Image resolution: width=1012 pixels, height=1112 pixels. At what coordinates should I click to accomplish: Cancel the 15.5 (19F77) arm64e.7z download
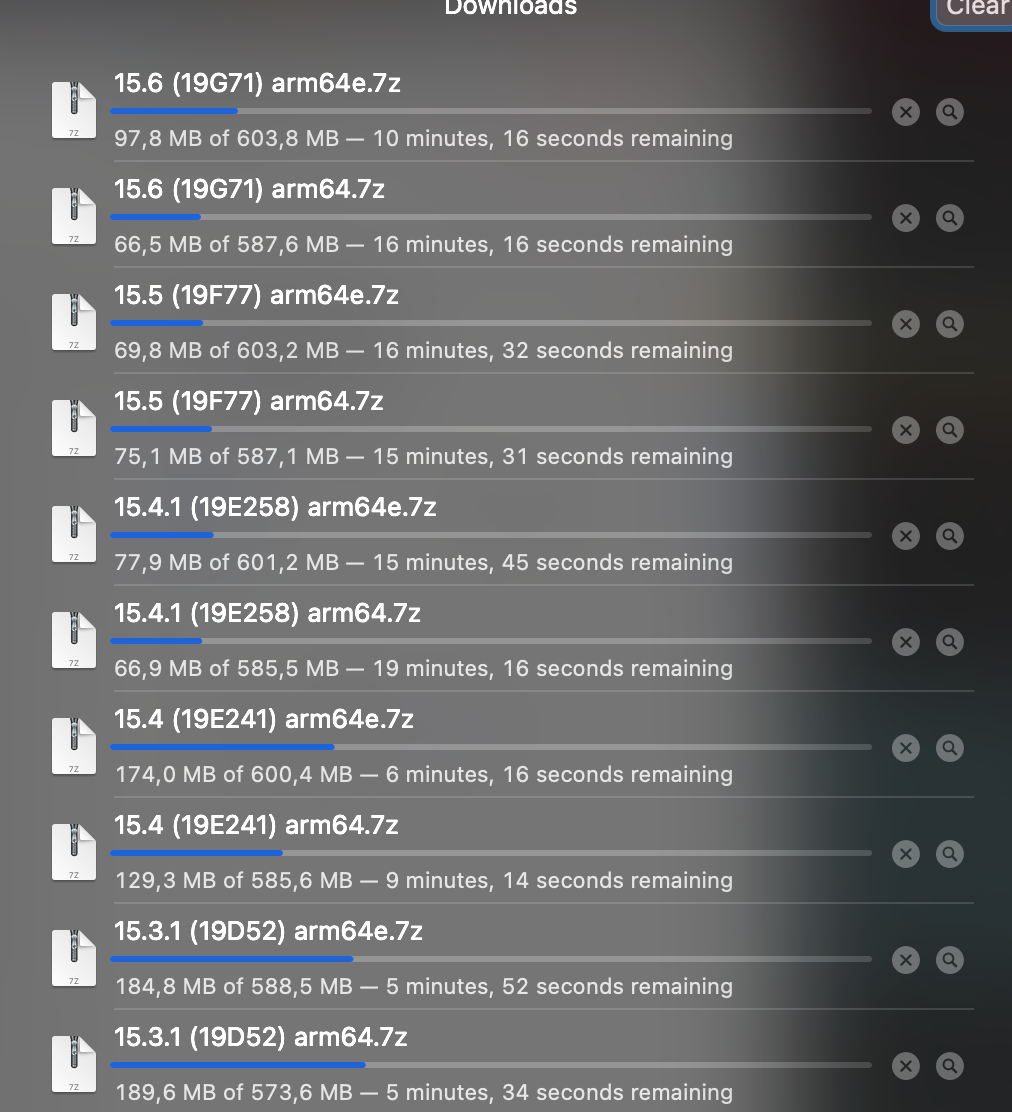[906, 324]
